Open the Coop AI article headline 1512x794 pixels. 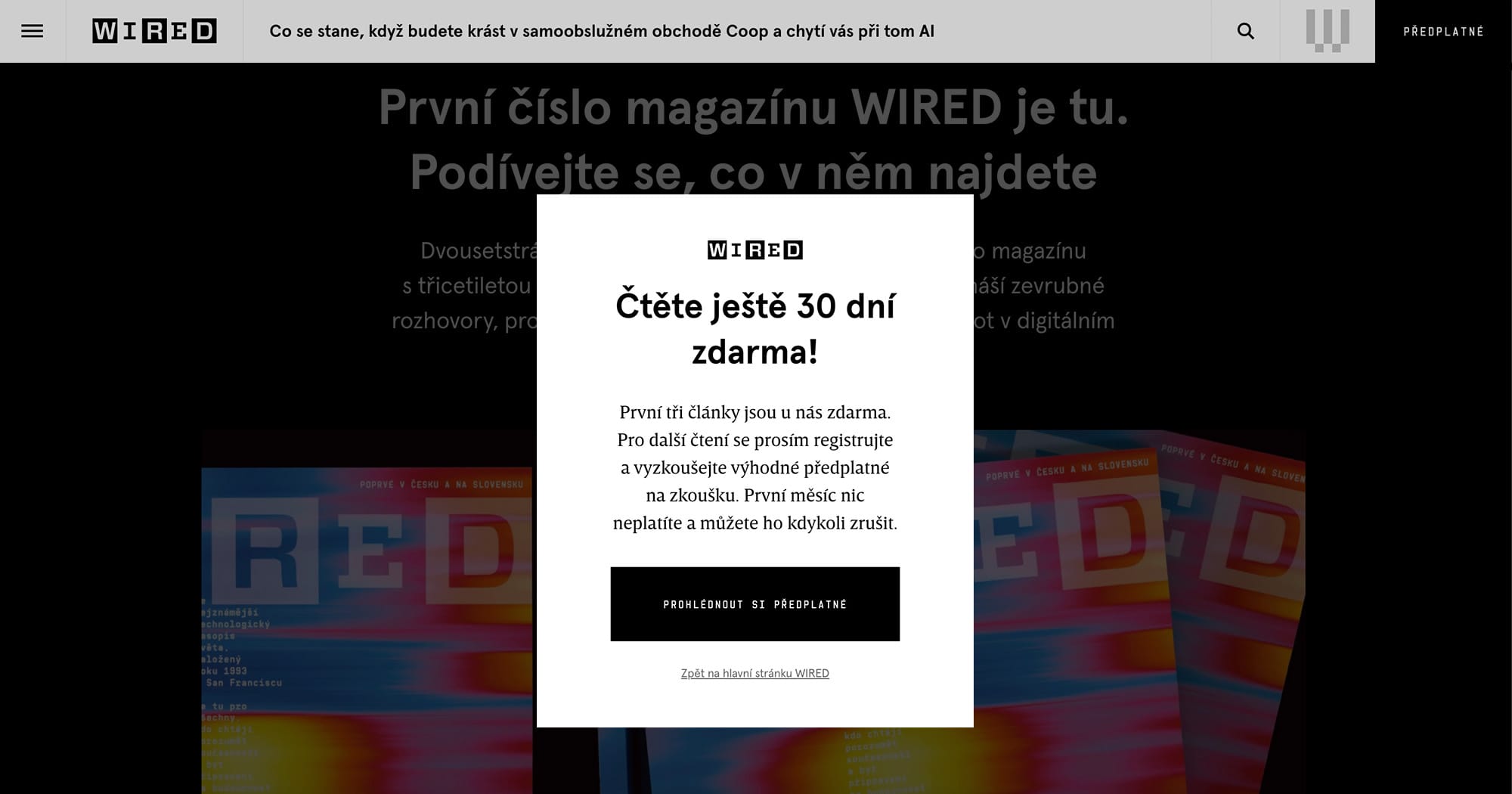(x=602, y=31)
